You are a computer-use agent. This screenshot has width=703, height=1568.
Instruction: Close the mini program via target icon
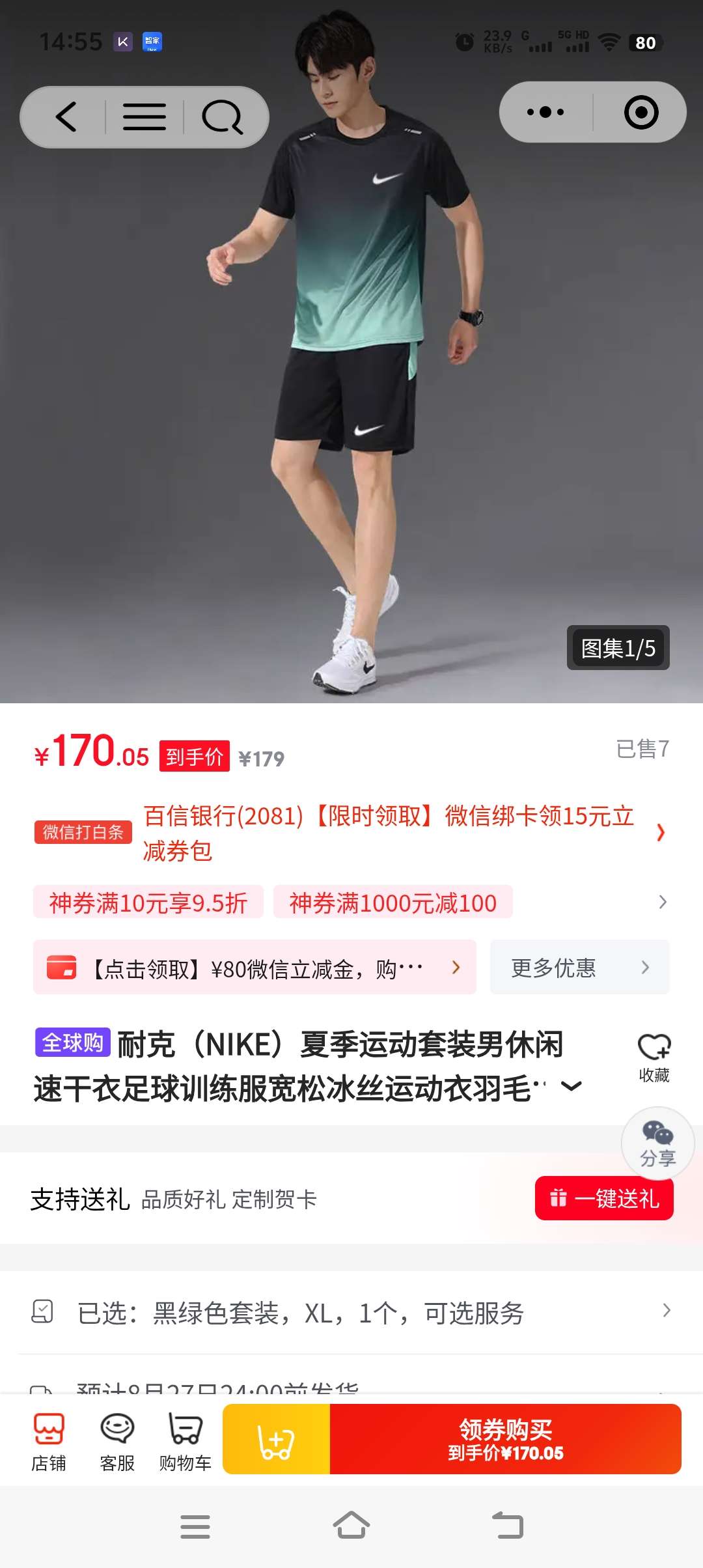pos(641,112)
